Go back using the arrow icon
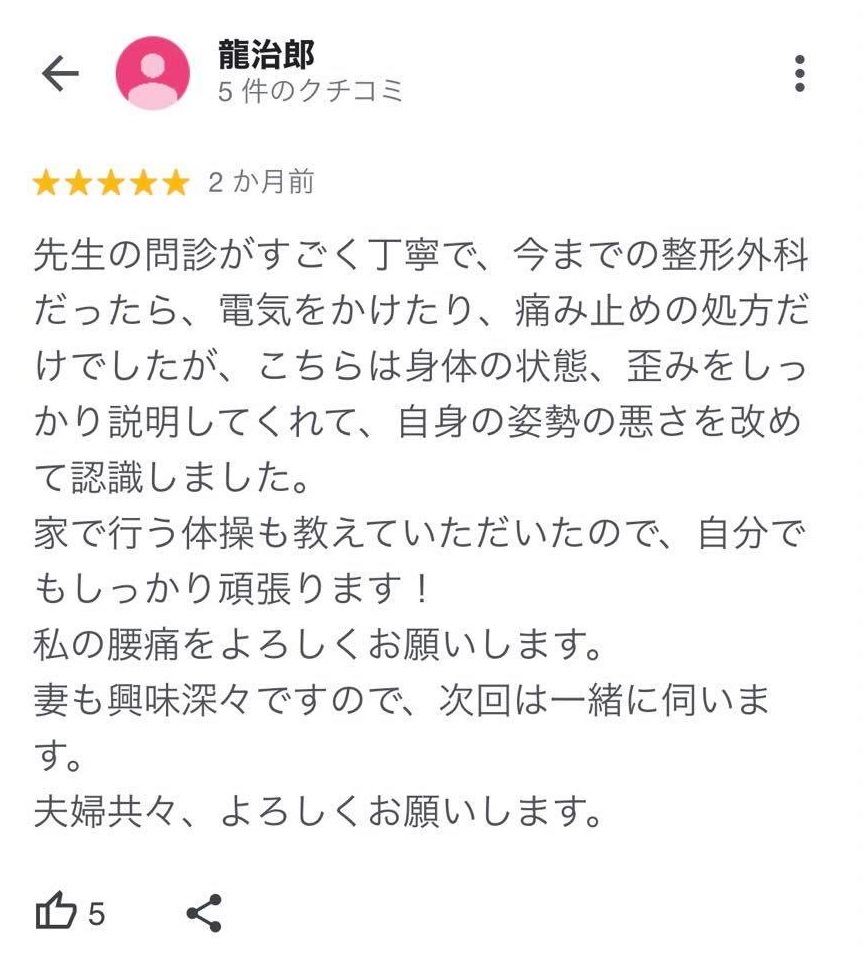The image size is (865, 961). tap(60, 73)
